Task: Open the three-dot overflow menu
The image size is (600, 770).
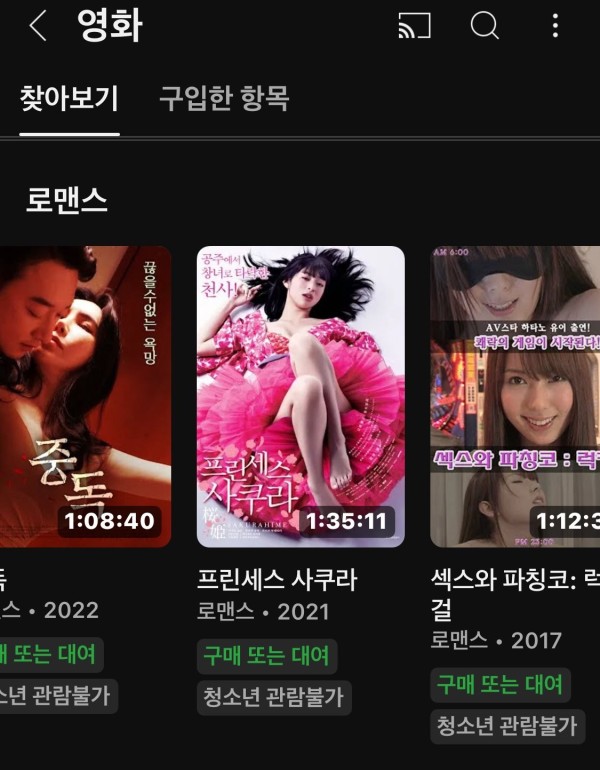Action: pos(555,27)
